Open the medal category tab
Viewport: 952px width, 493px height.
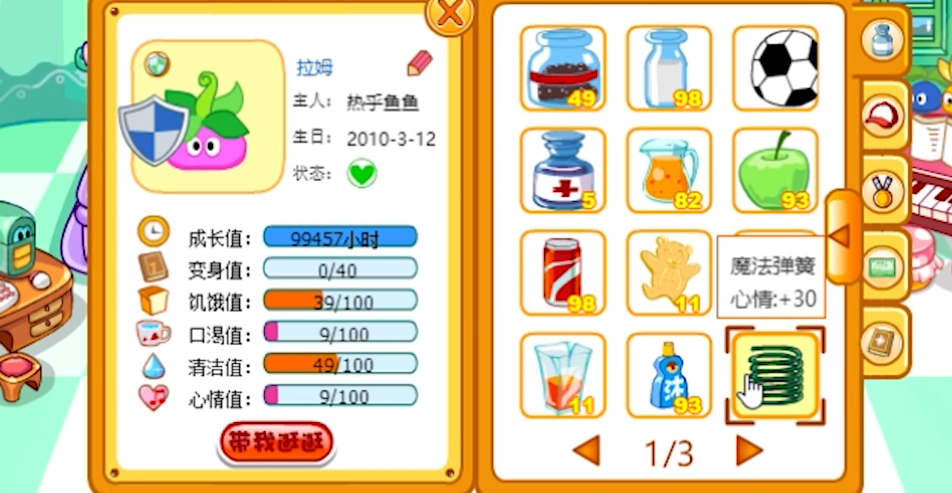(883, 191)
